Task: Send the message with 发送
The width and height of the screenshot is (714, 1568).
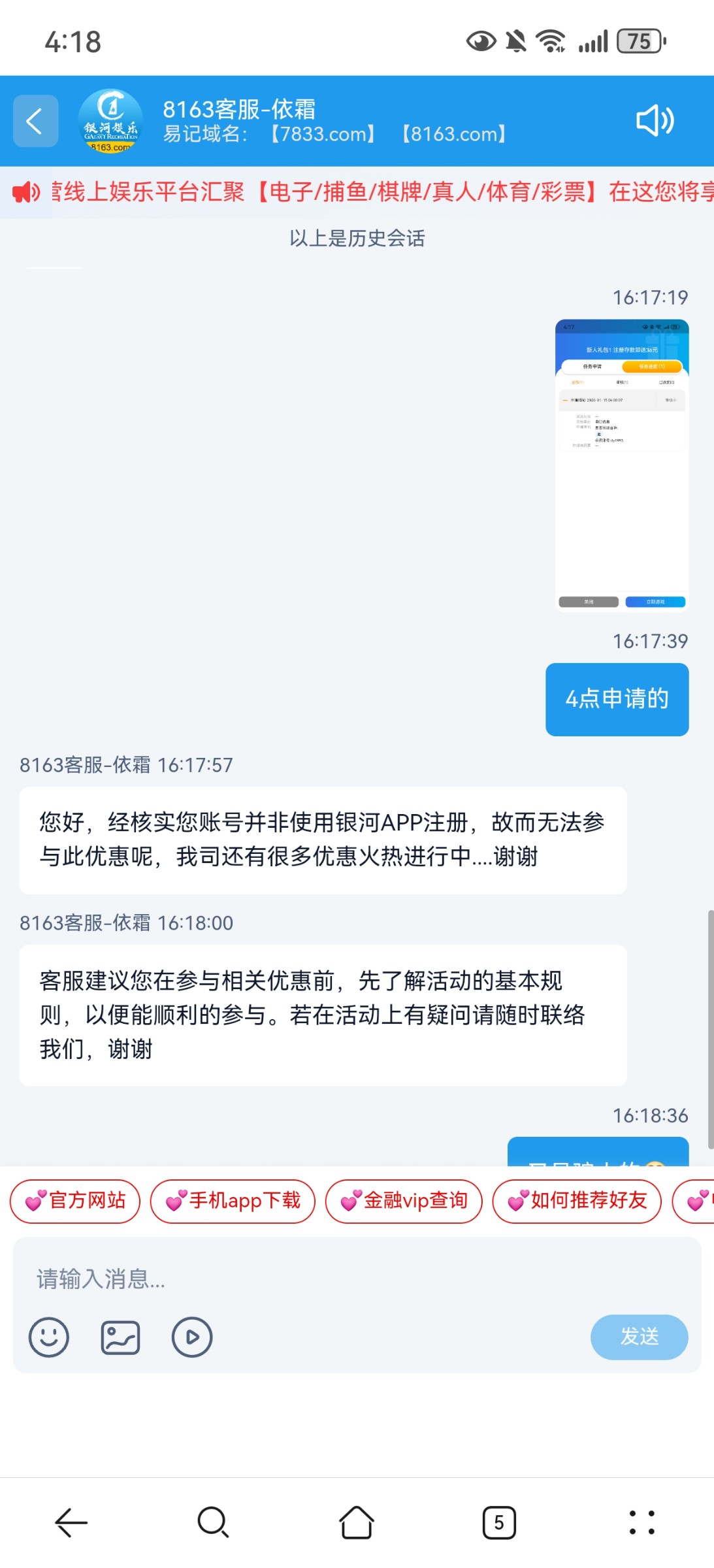Action: point(638,1337)
